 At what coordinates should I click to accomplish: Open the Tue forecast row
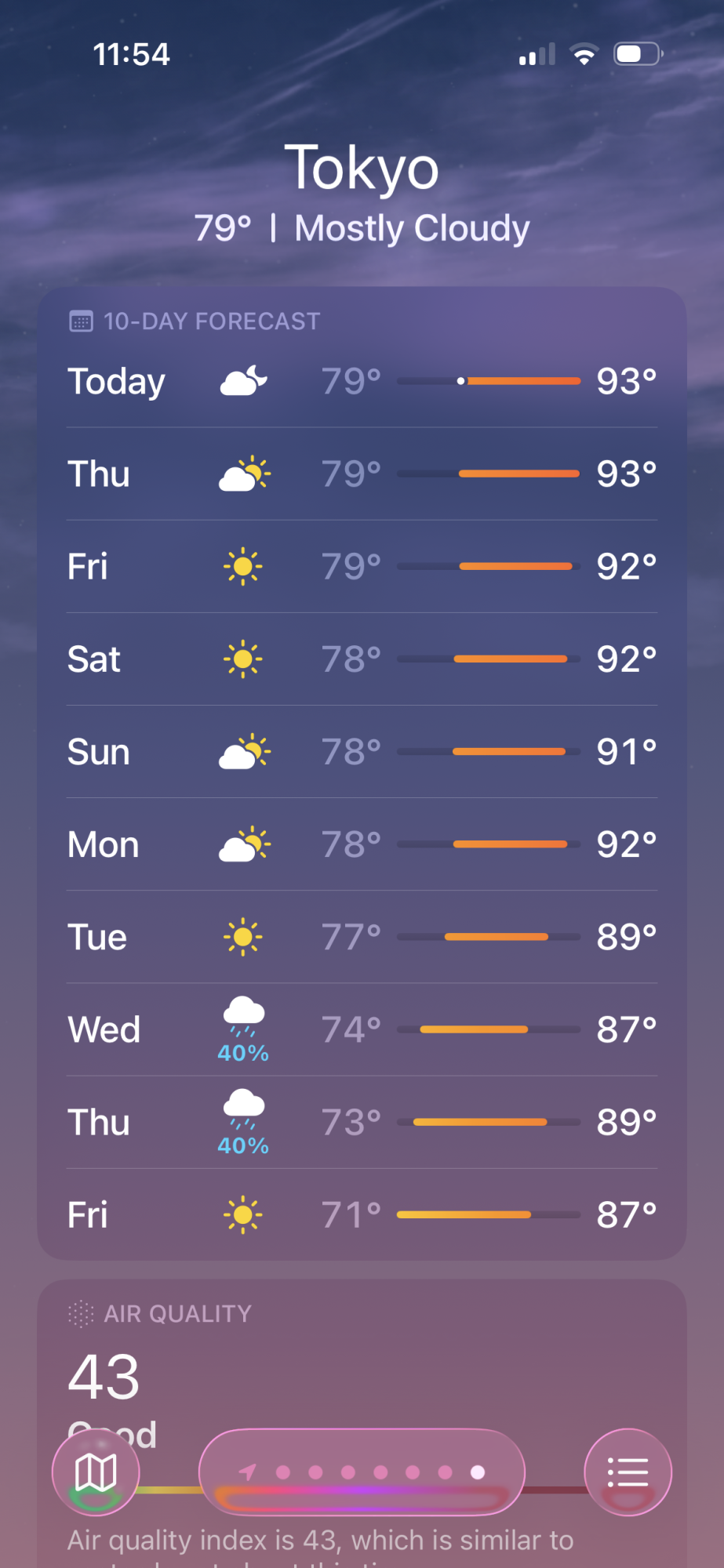coord(362,937)
